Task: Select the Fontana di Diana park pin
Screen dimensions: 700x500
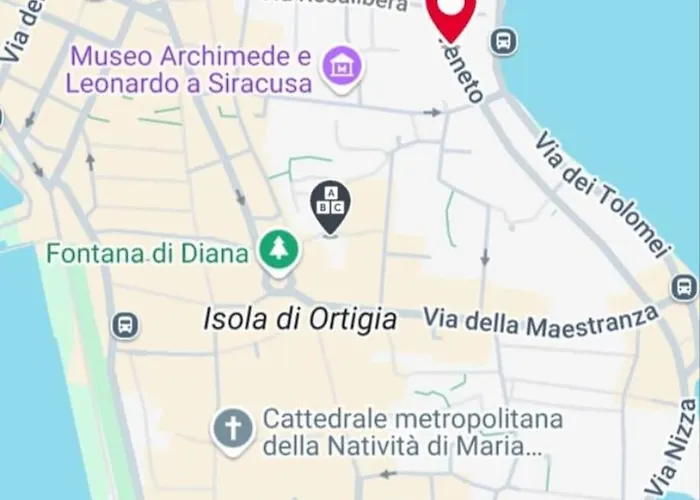Action: (279, 251)
